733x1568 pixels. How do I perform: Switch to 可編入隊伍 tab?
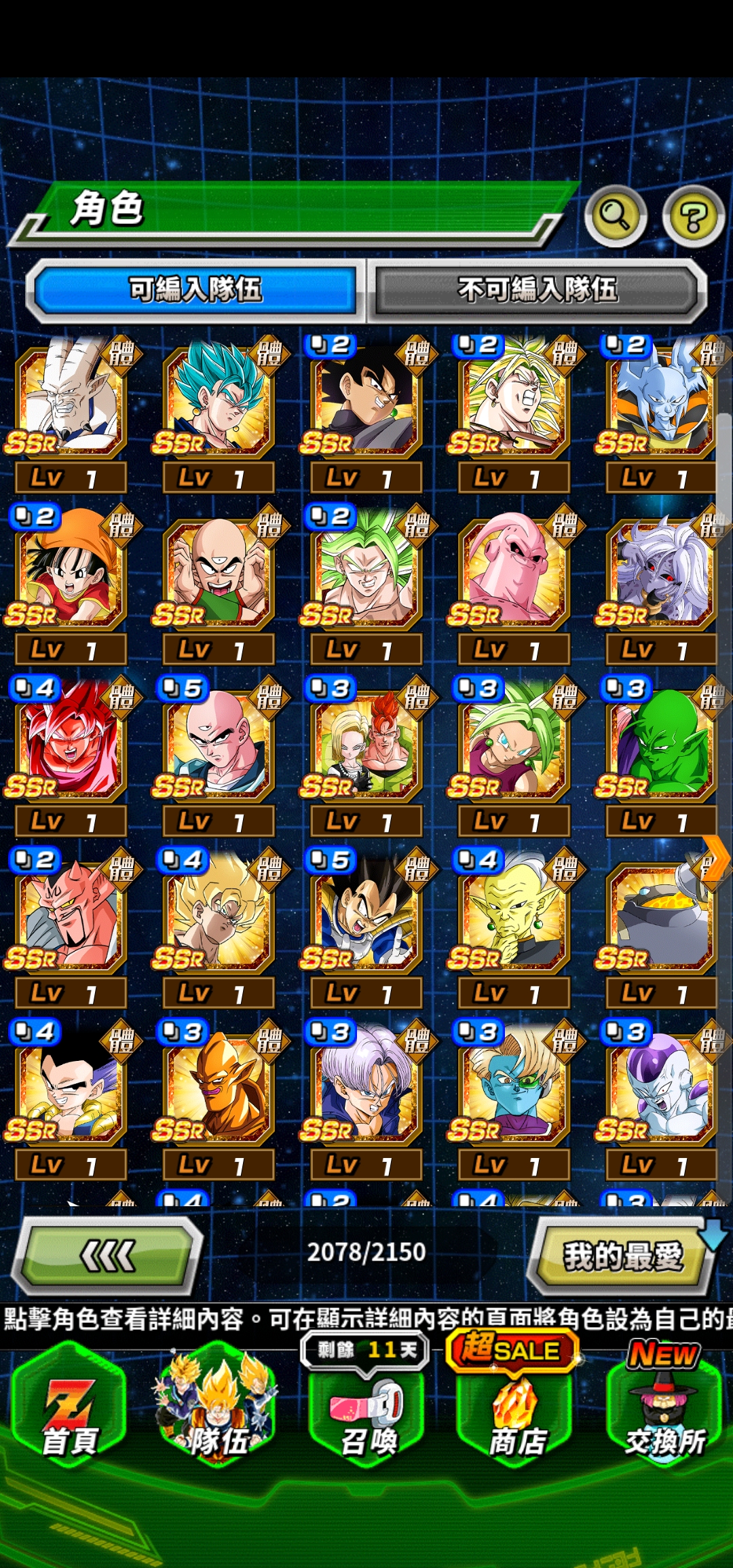(195, 290)
